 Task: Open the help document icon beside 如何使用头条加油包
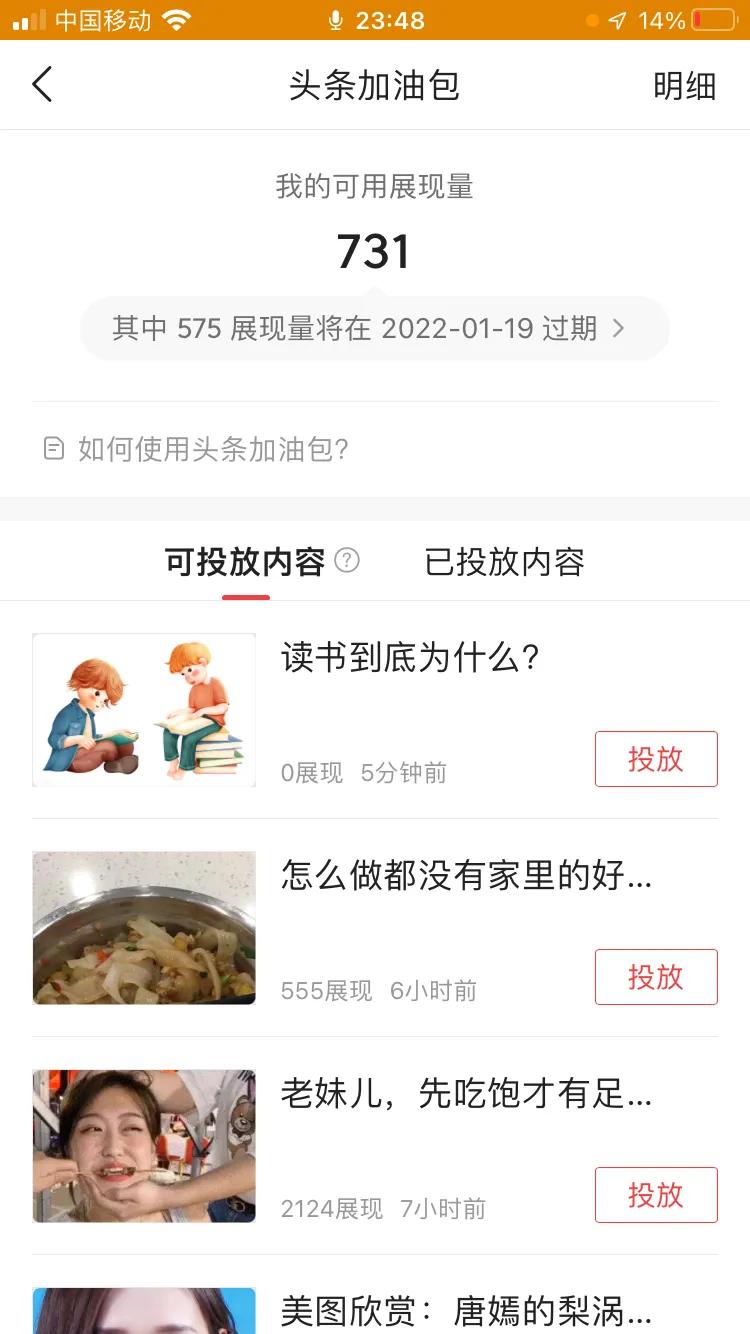click(53, 450)
